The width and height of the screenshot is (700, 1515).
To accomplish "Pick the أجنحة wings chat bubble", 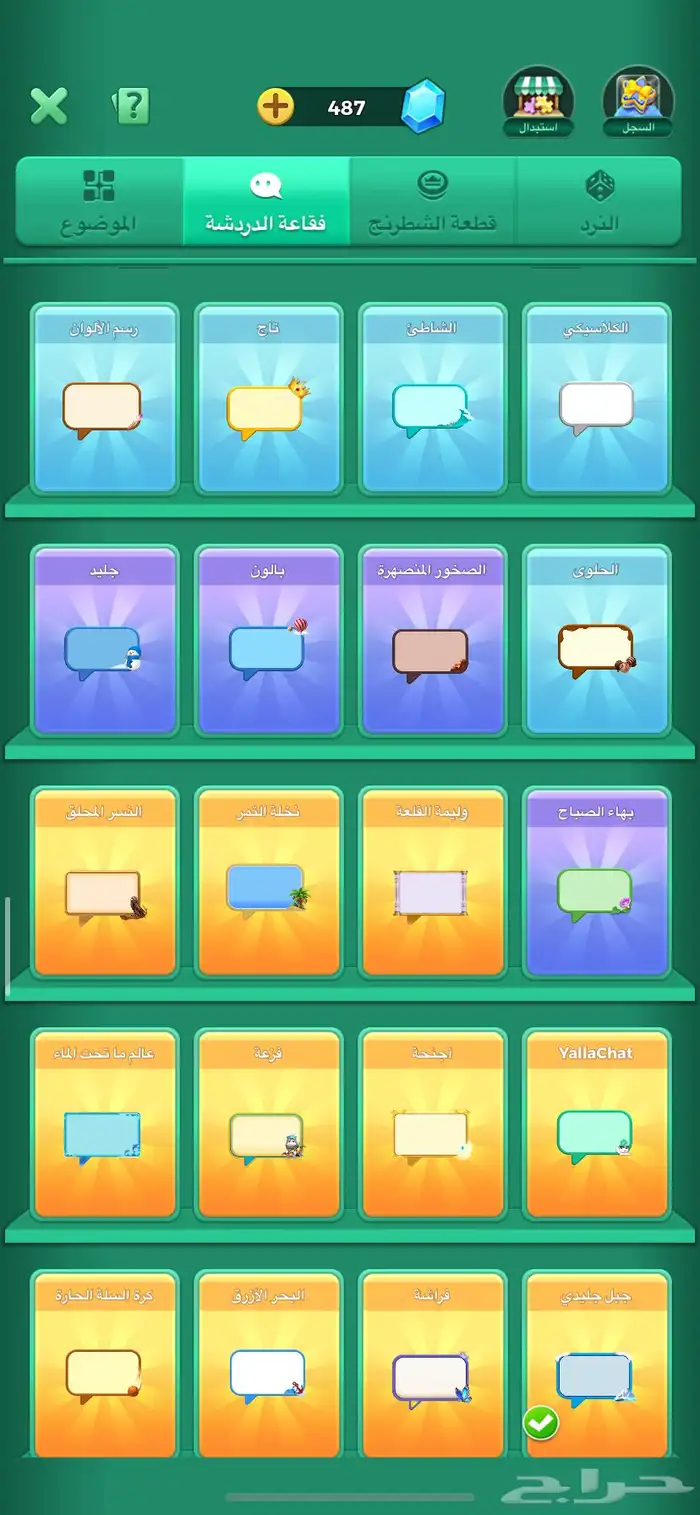I will pyautogui.click(x=432, y=1125).
